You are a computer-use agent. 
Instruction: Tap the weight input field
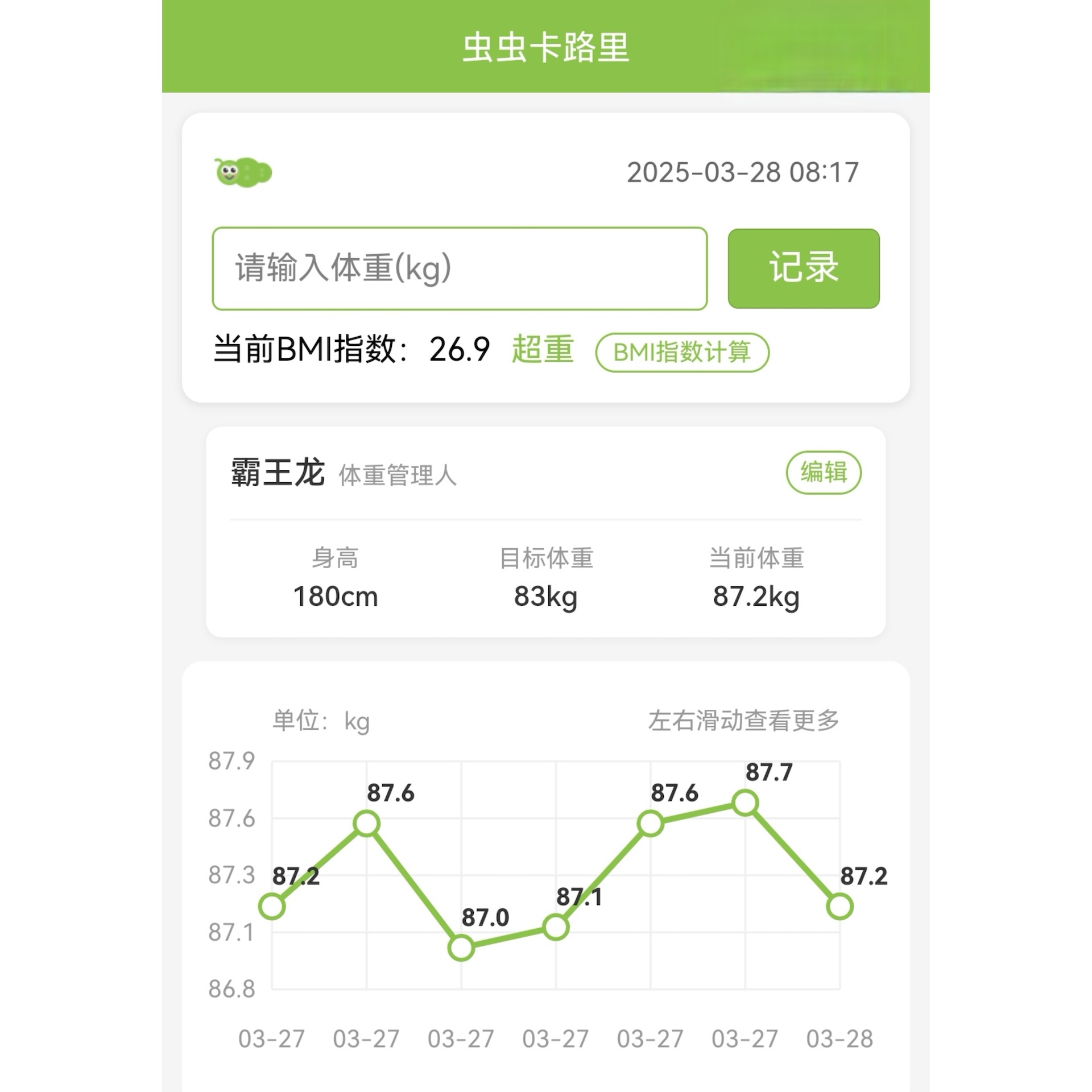tap(460, 268)
